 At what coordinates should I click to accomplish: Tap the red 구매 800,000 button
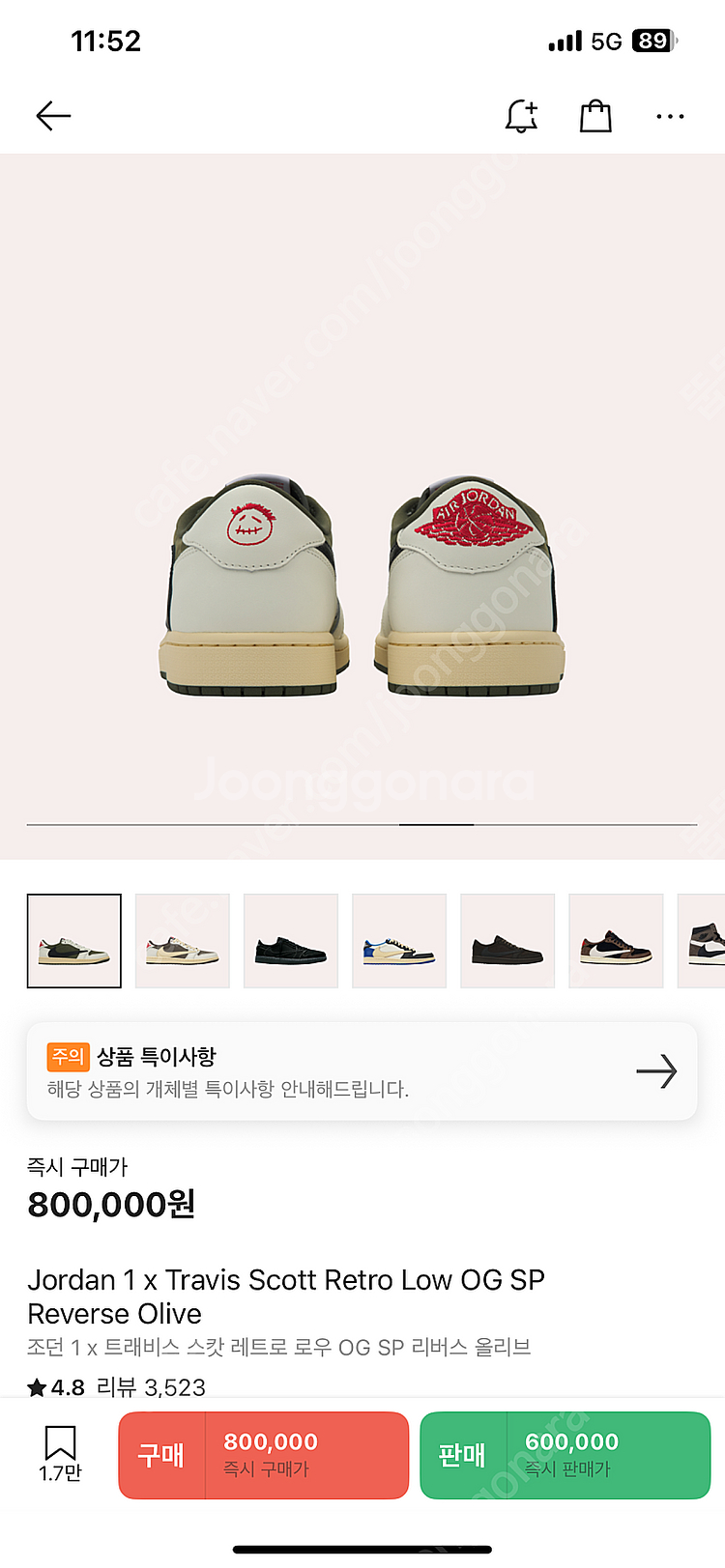pyautogui.click(x=263, y=1455)
